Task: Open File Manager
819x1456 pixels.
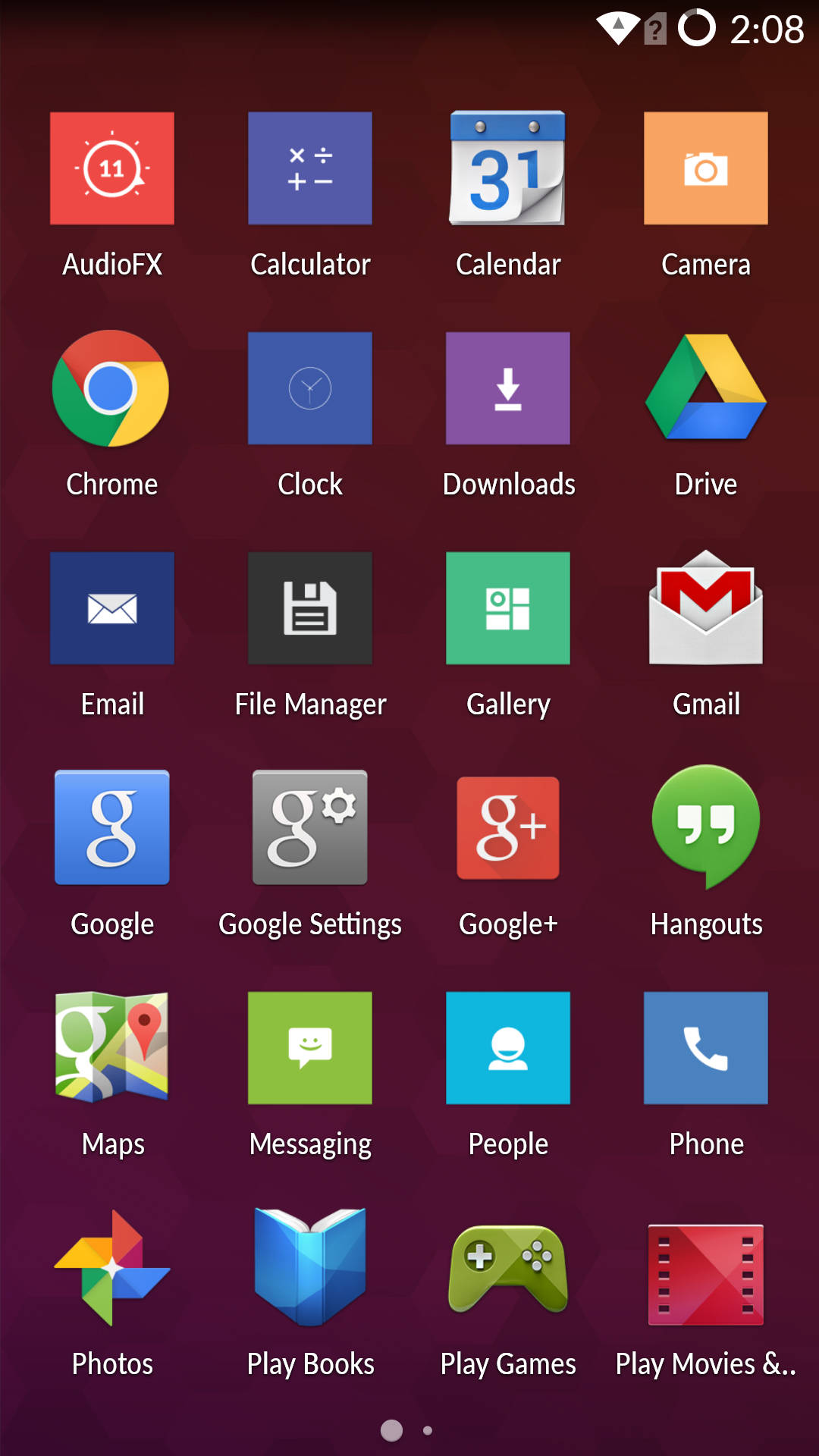Action: 310,608
